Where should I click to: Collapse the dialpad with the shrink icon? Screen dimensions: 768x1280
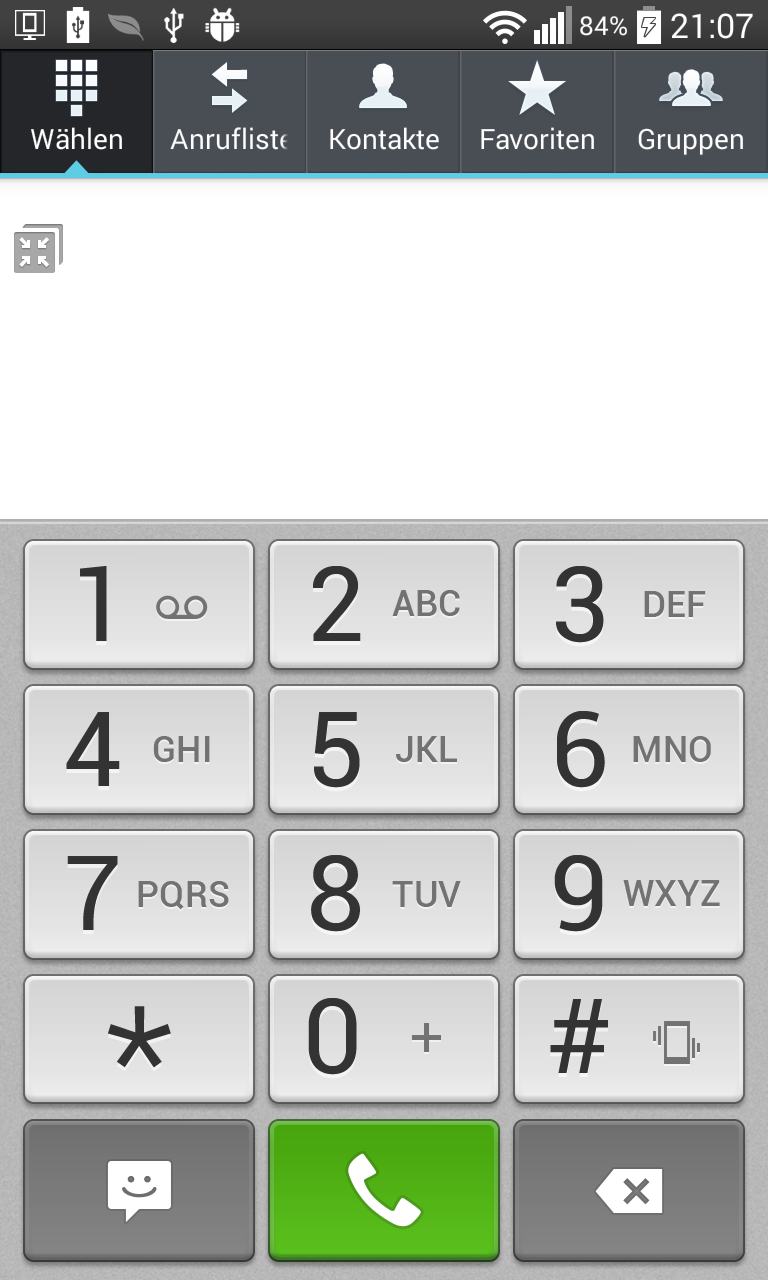click(37, 249)
